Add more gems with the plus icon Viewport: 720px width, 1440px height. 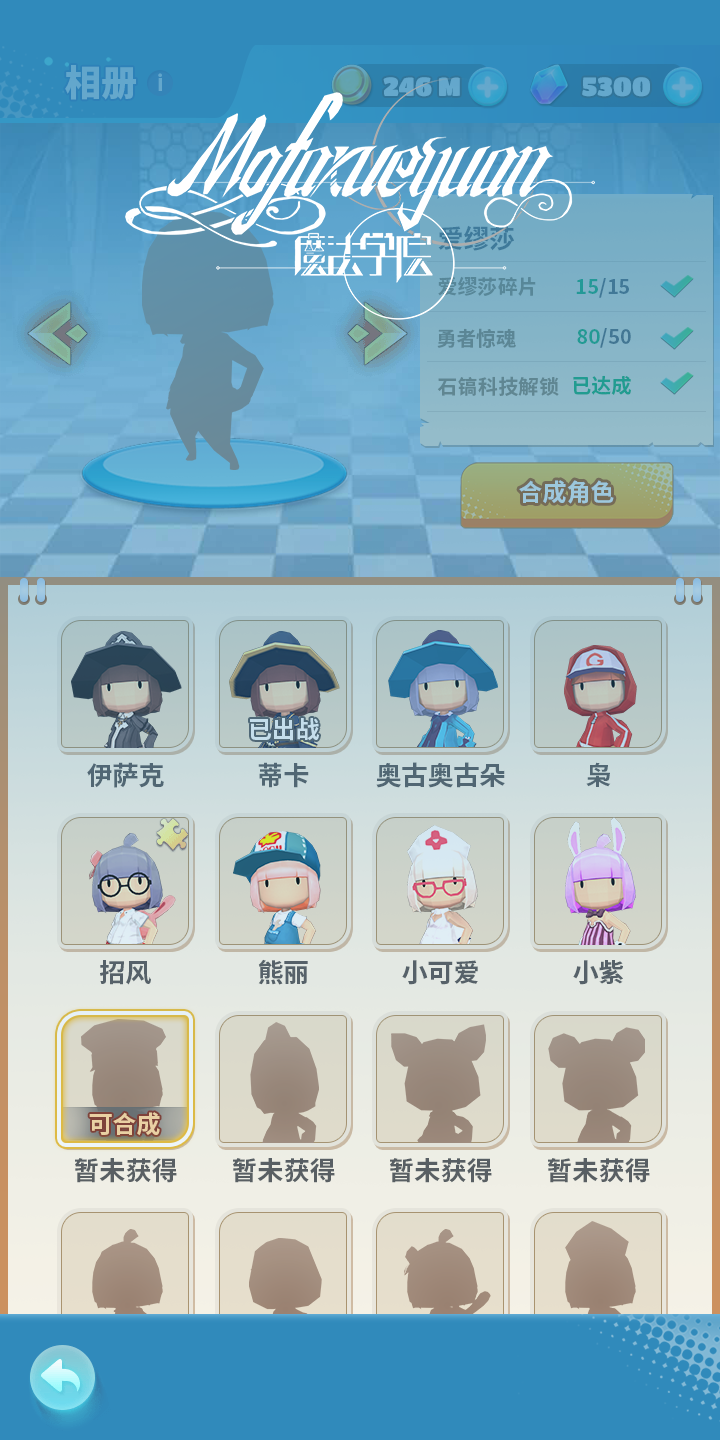click(x=682, y=87)
